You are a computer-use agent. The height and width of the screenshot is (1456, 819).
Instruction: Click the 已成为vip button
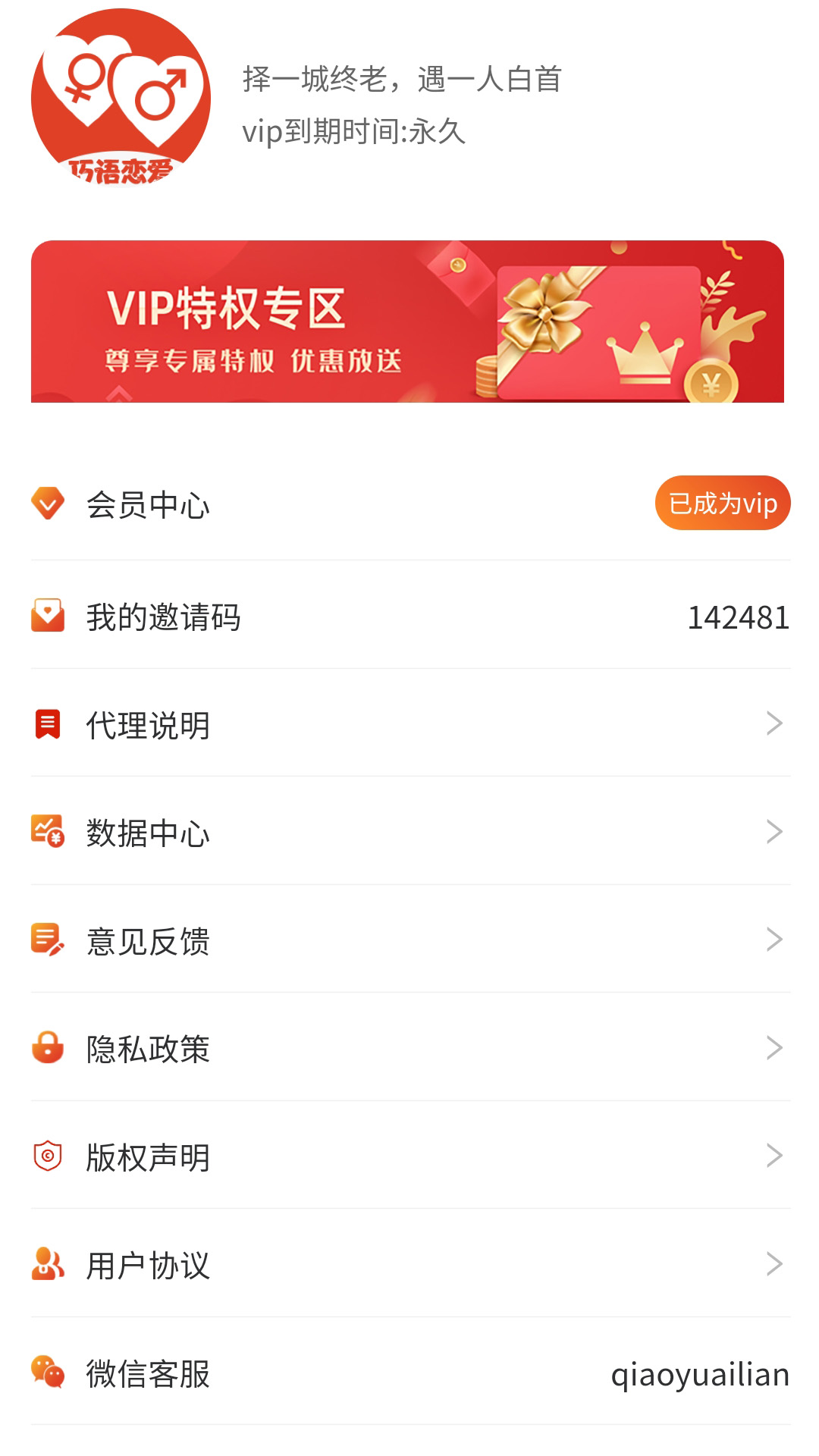722,502
